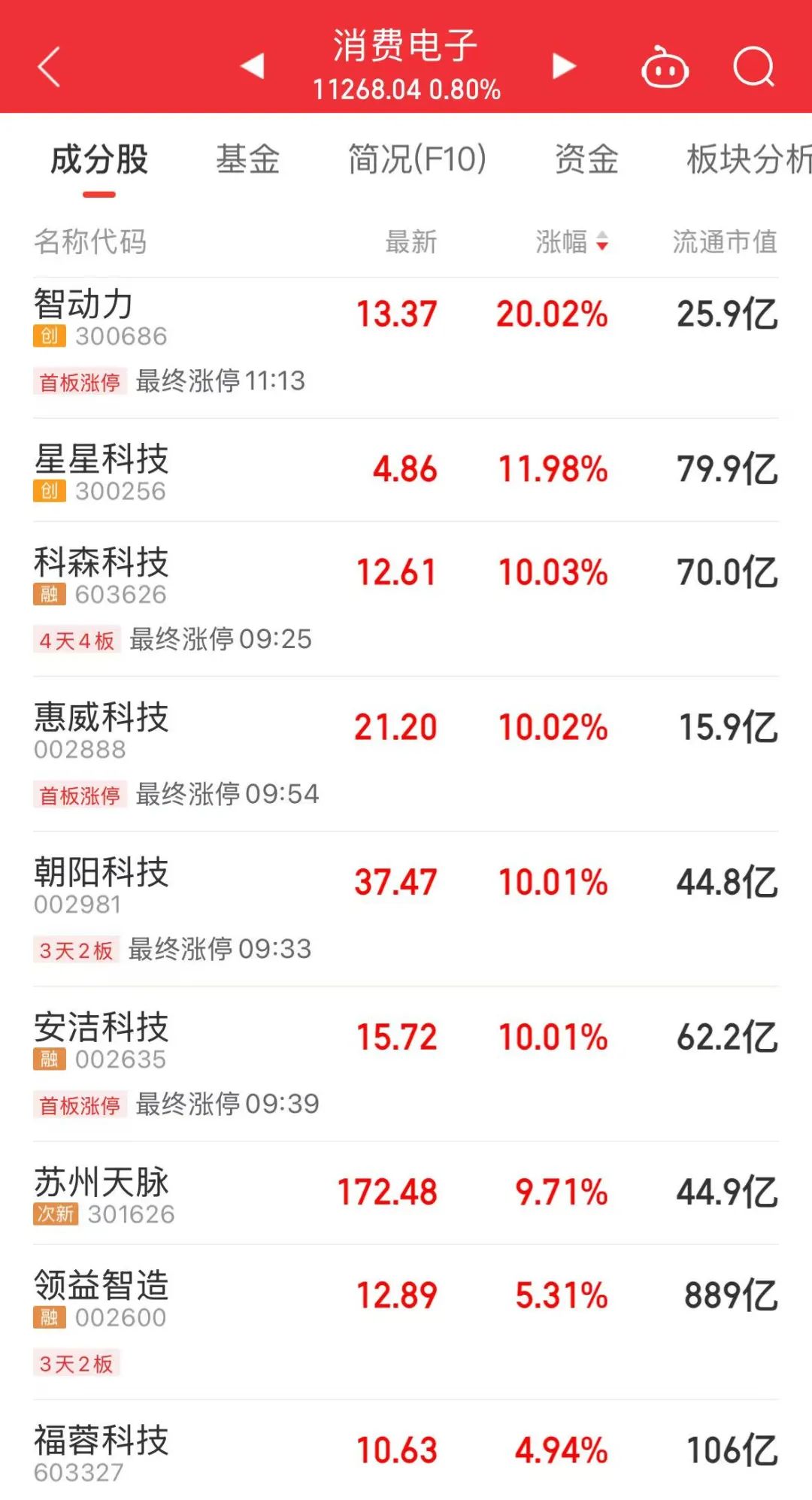This screenshot has width=812, height=1500.
Task: Switch to the next sector with right triangle
Action: coord(563,66)
